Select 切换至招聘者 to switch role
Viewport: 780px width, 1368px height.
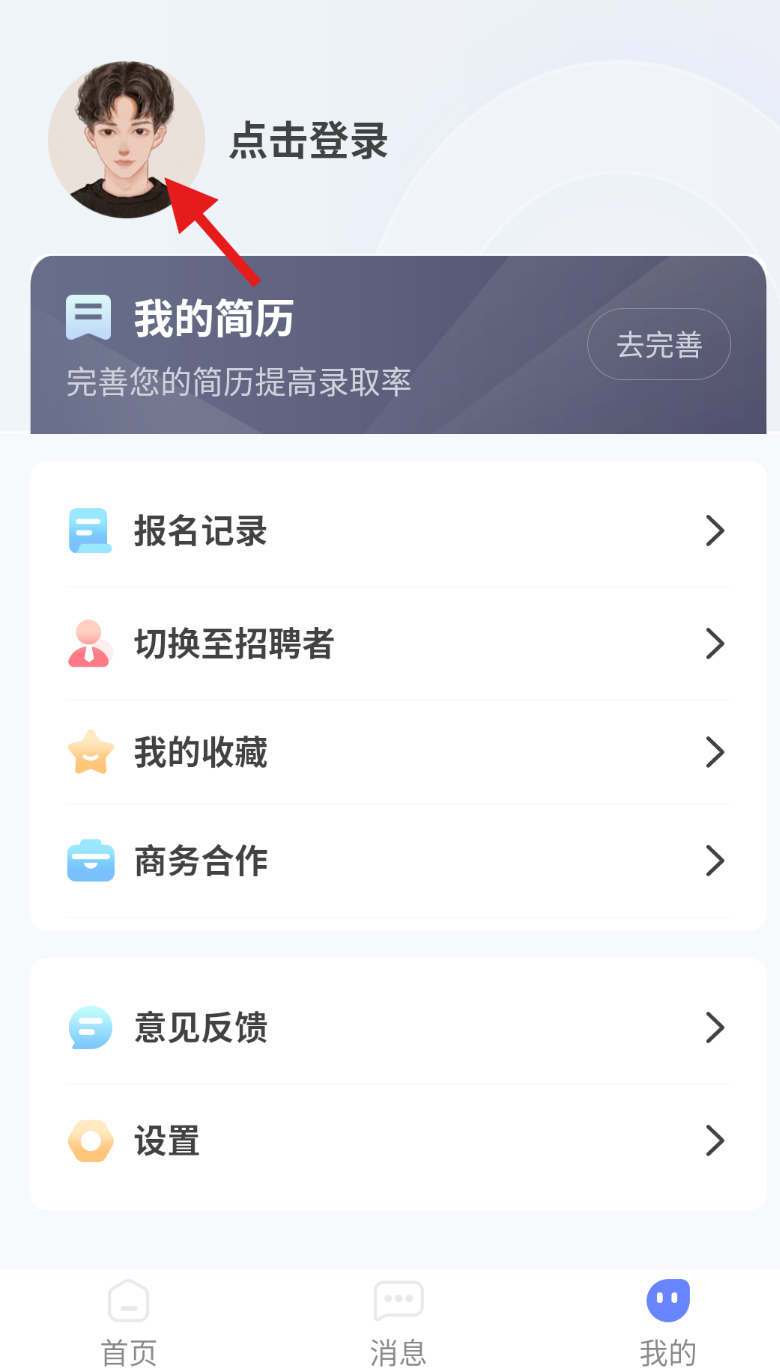[x=398, y=644]
